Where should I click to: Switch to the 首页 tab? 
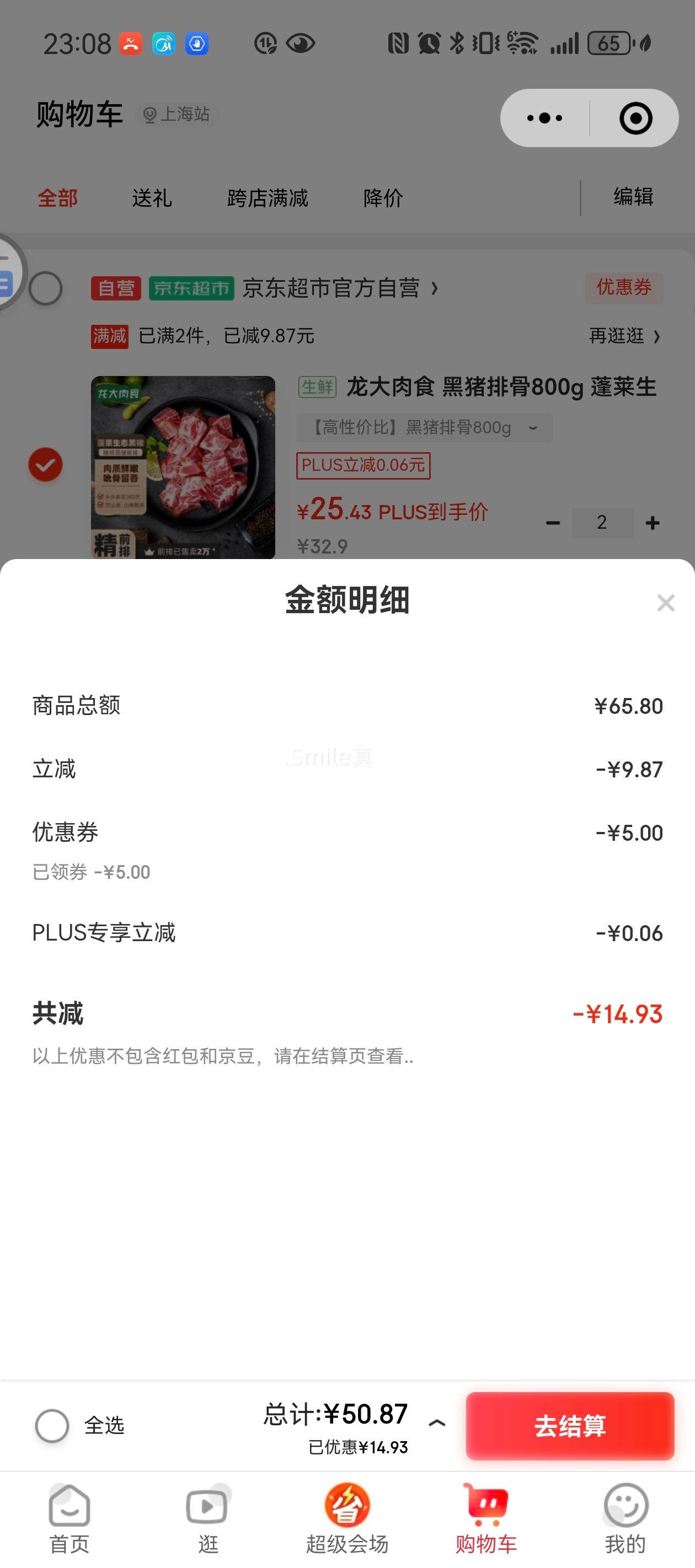pyautogui.click(x=69, y=1518)
